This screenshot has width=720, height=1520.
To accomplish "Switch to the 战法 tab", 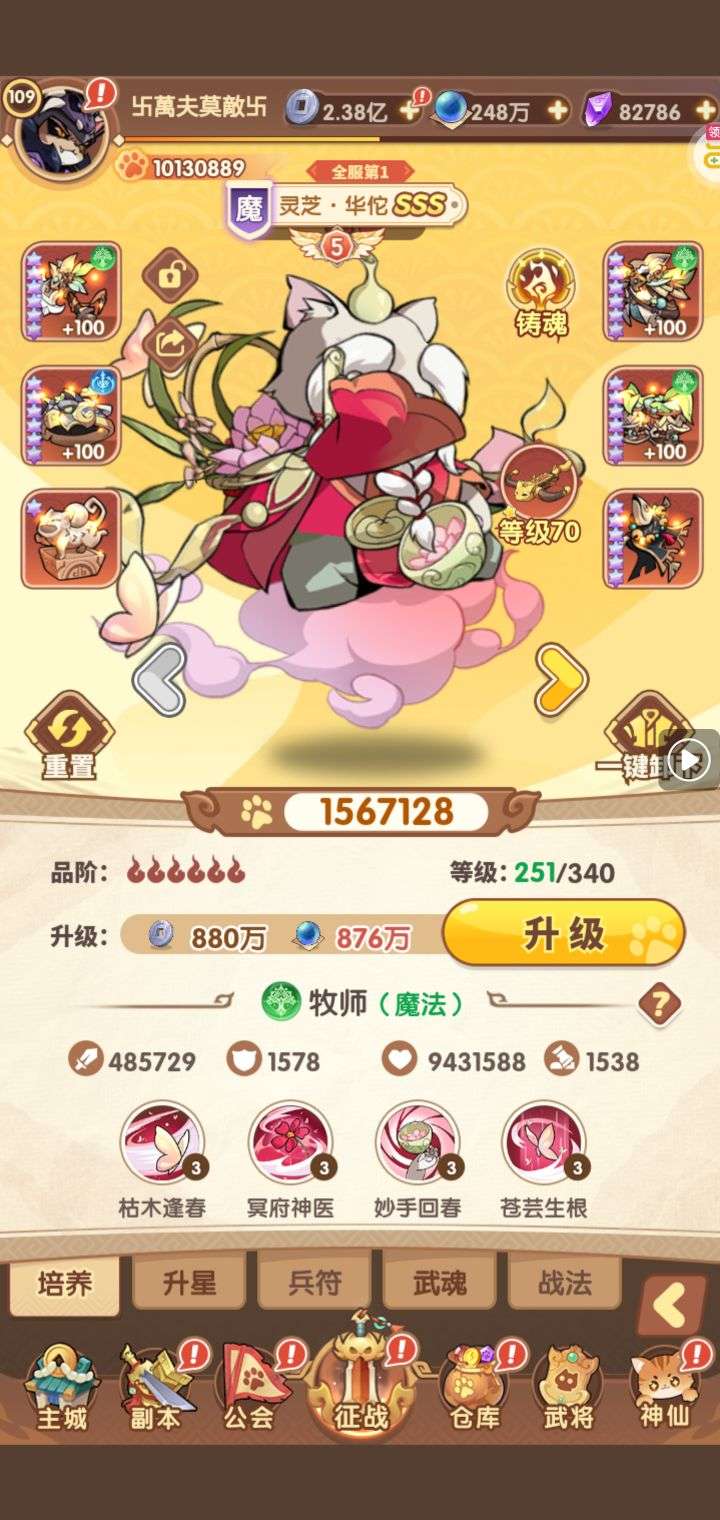I will 564,1282.
